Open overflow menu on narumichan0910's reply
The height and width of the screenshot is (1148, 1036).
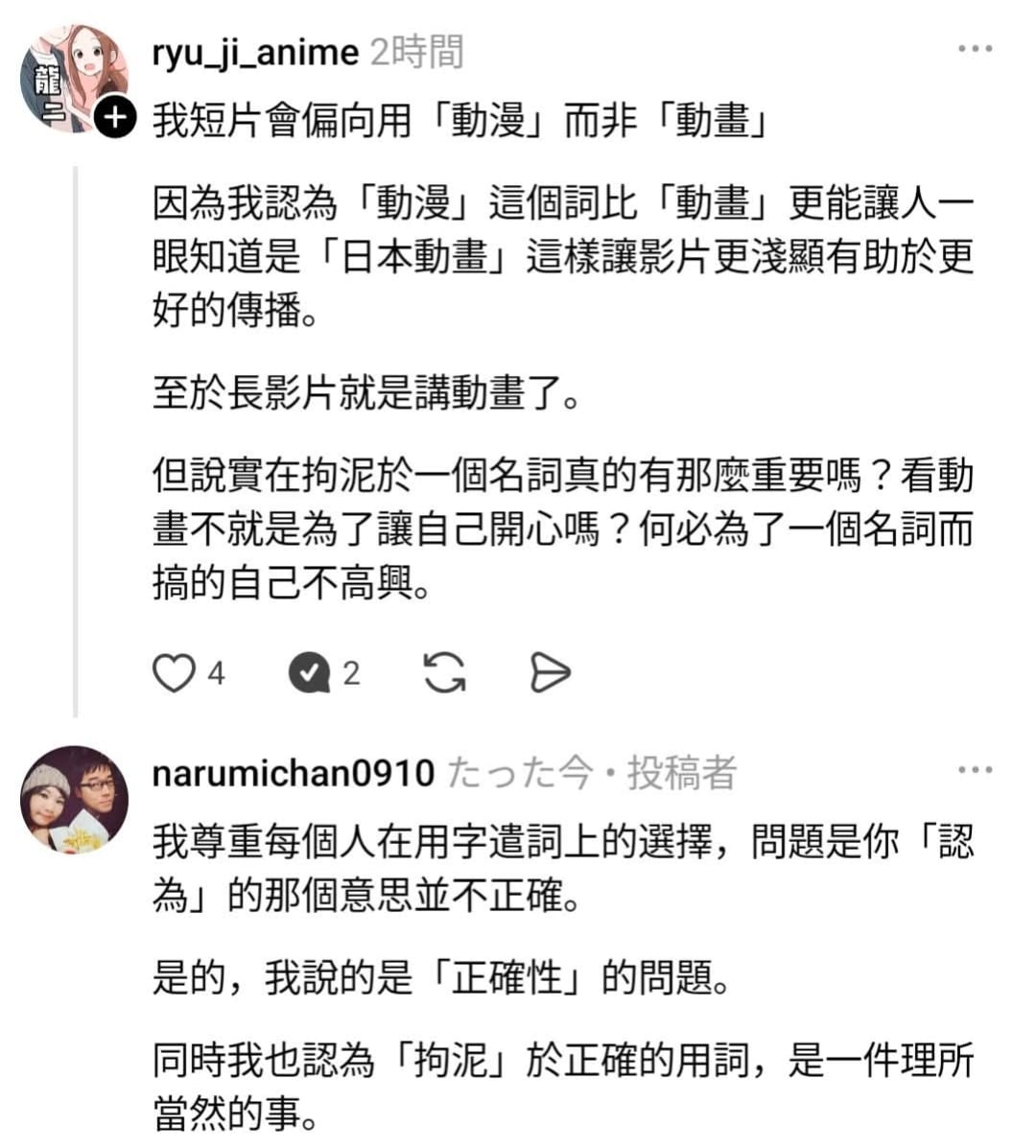(975, 770)
